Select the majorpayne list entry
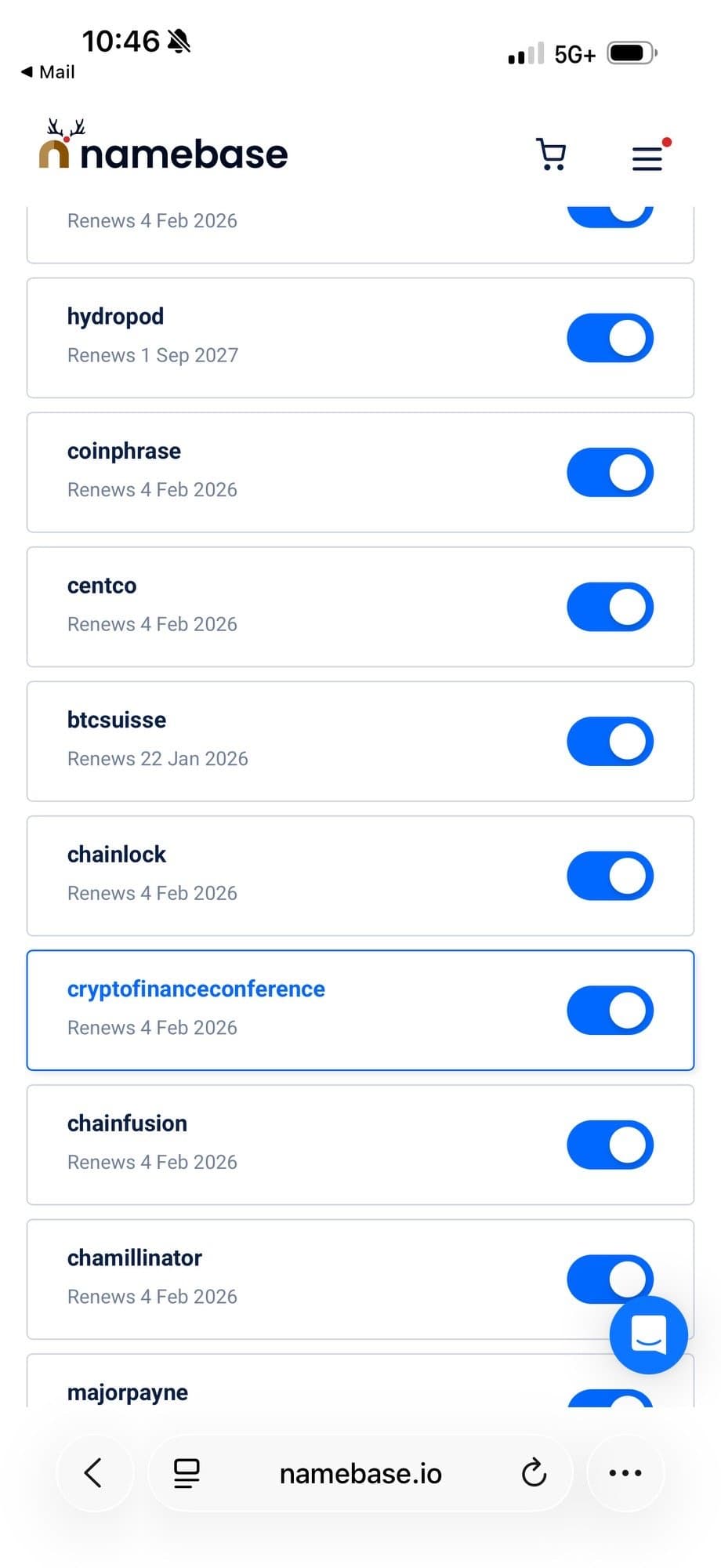 pyautogui.click(x=127, y=1392)
